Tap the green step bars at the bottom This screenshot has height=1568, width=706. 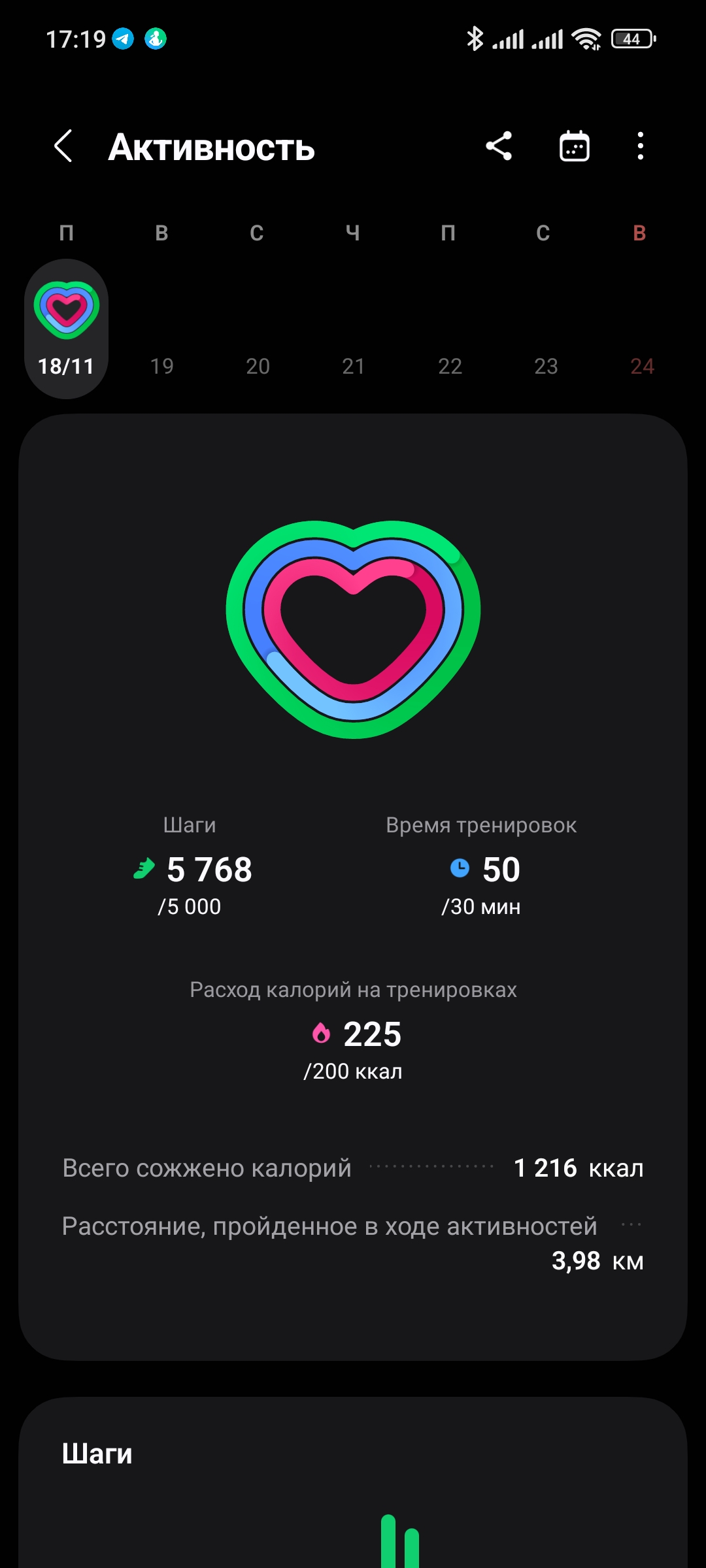click(x=397, y=1542)
